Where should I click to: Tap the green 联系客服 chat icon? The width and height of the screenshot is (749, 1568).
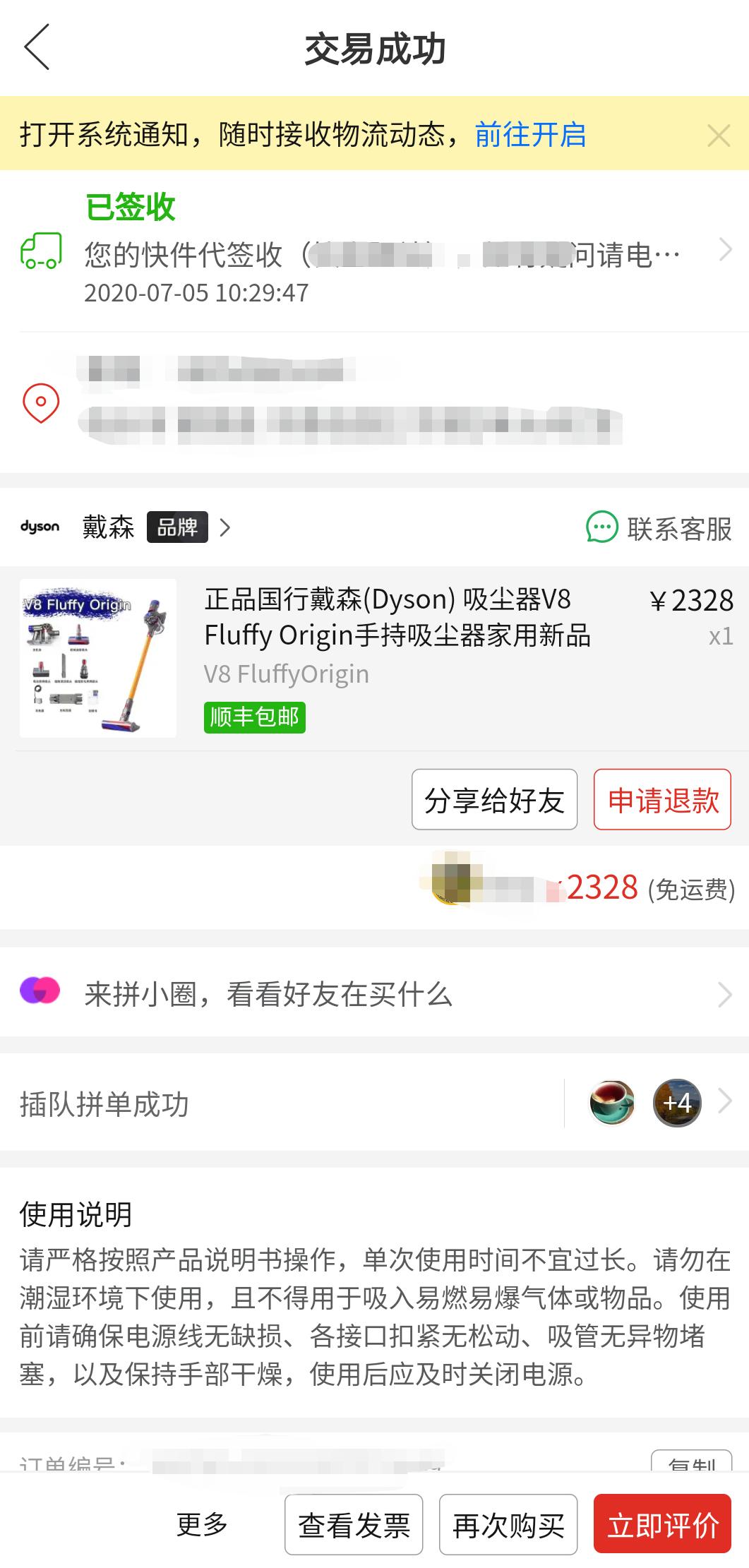click(x=600, y=527)
